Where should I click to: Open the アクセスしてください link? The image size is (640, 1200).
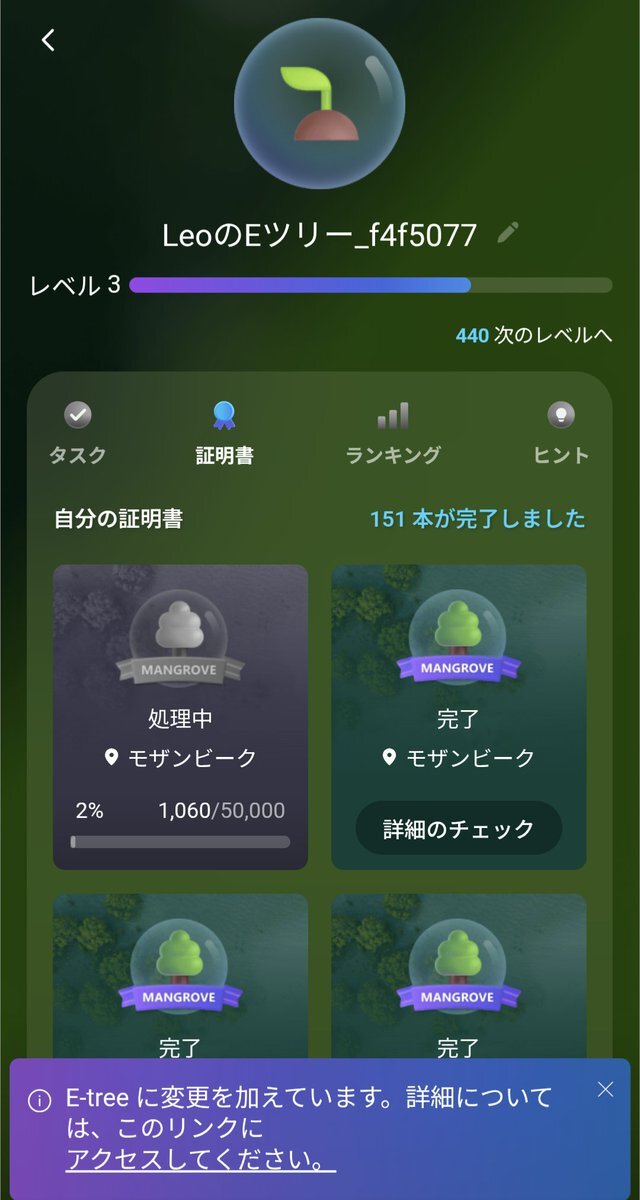click(201, 1161)
